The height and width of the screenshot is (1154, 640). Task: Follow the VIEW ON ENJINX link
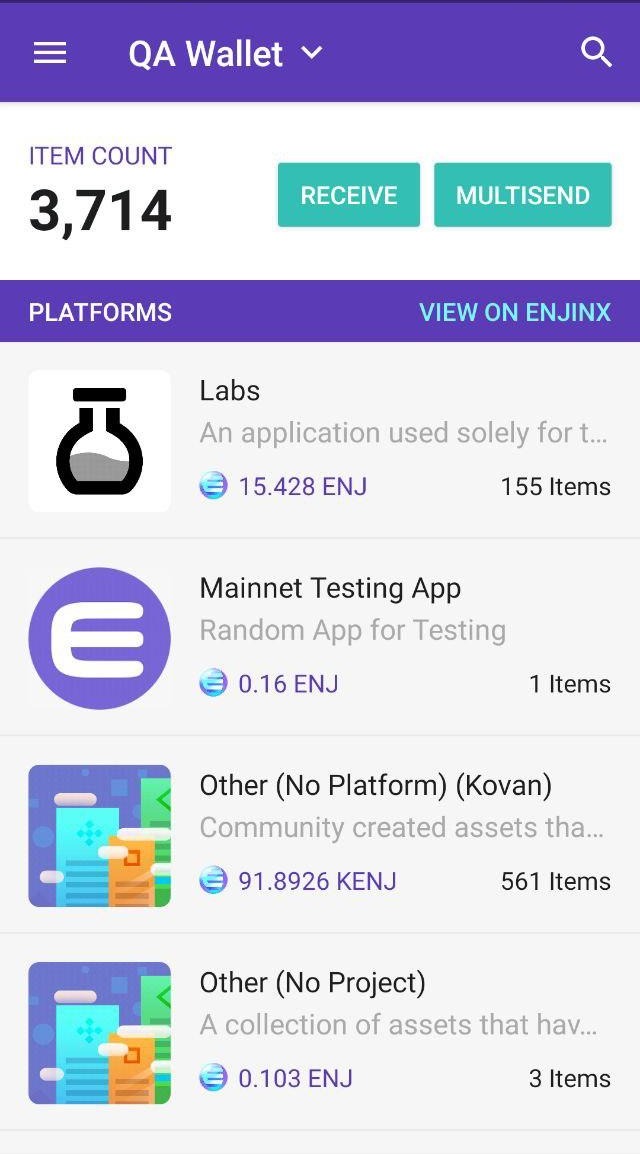[x=515, y=312]
